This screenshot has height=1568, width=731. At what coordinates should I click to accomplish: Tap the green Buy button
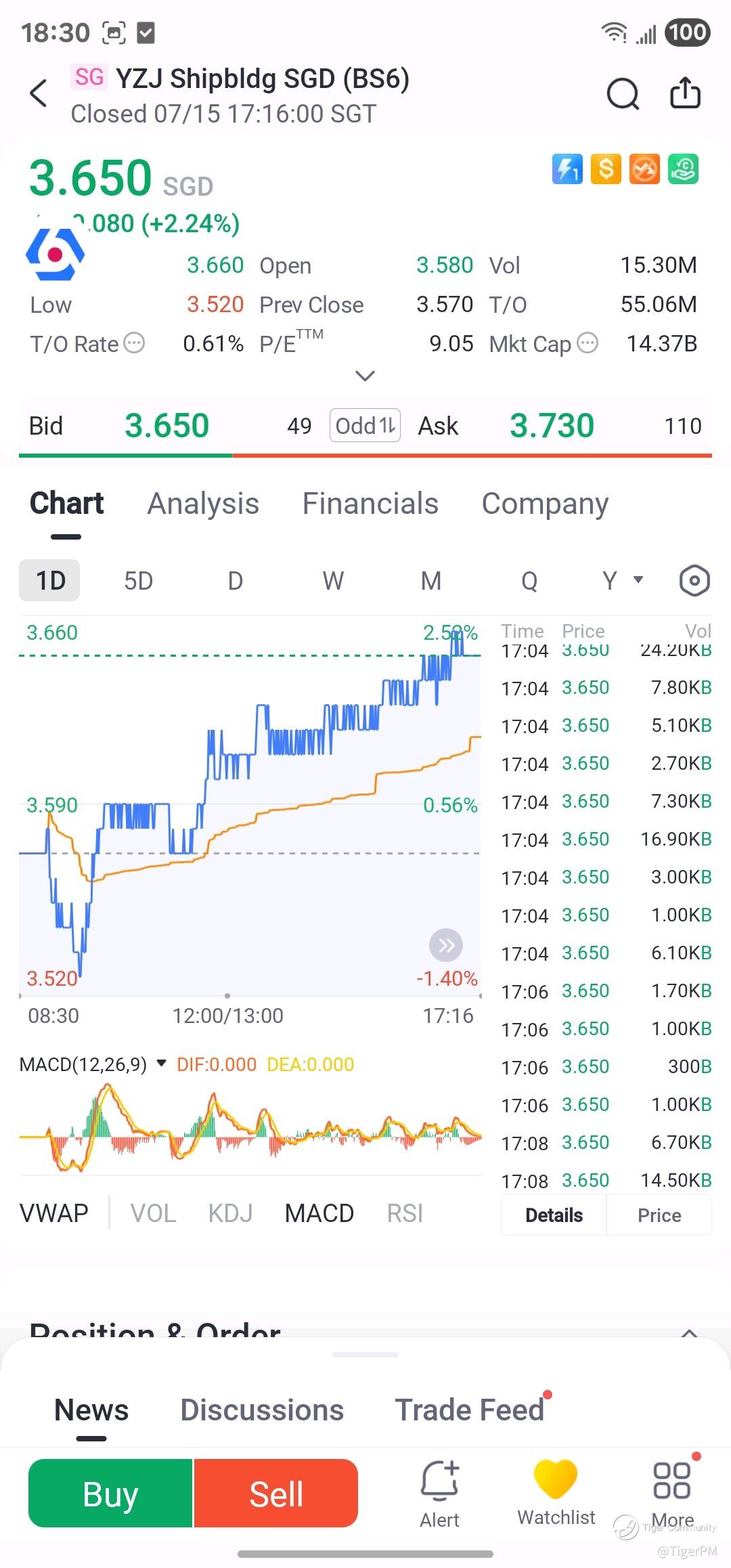point(110,1494)
